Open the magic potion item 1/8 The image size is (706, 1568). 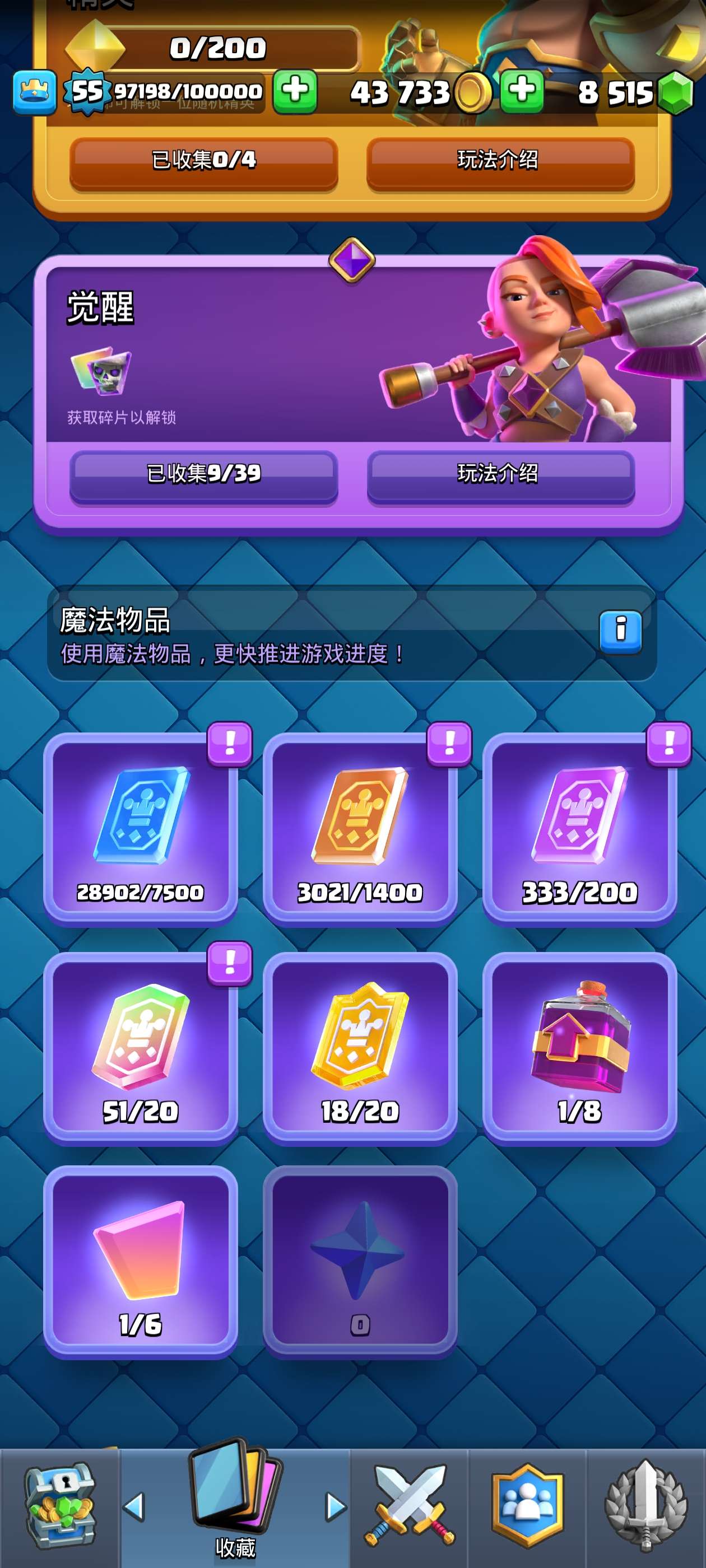579,1047
